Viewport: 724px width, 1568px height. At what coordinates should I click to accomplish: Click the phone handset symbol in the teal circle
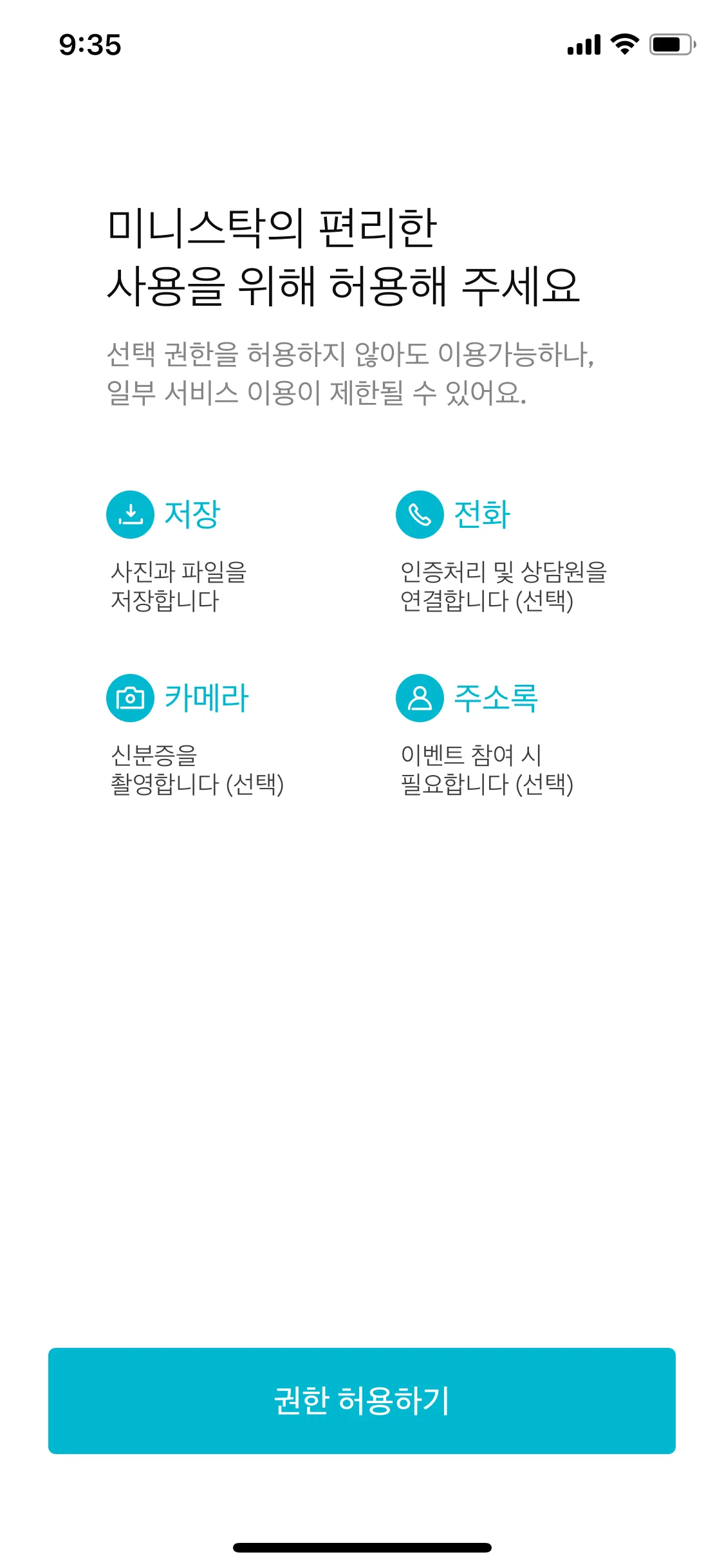pos(419,515)
